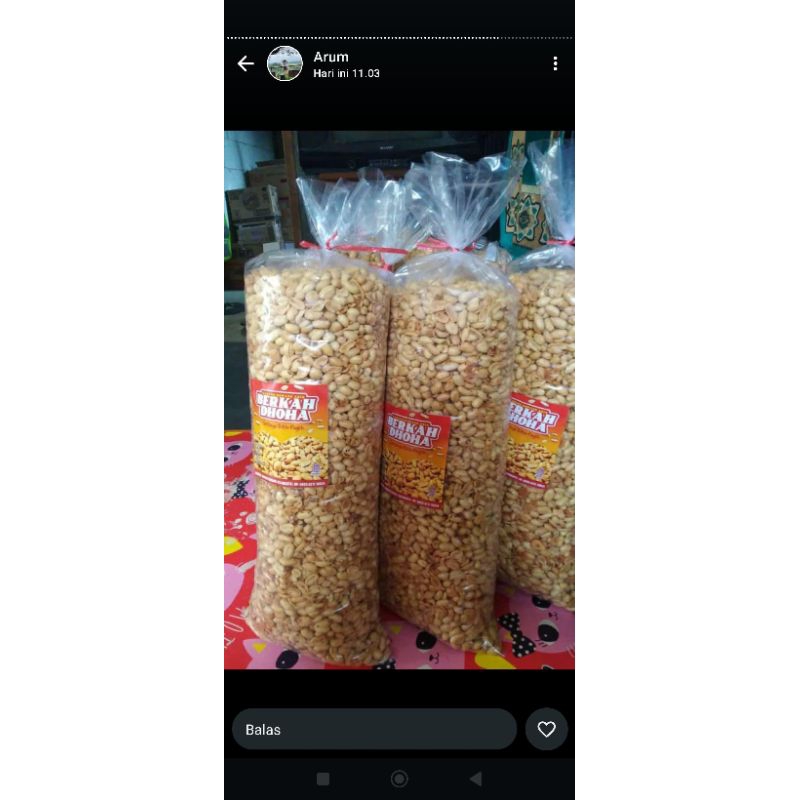Open recent apps from navigation bar
The width and height of the screenshot is (800, 800).
pos(323,778)
